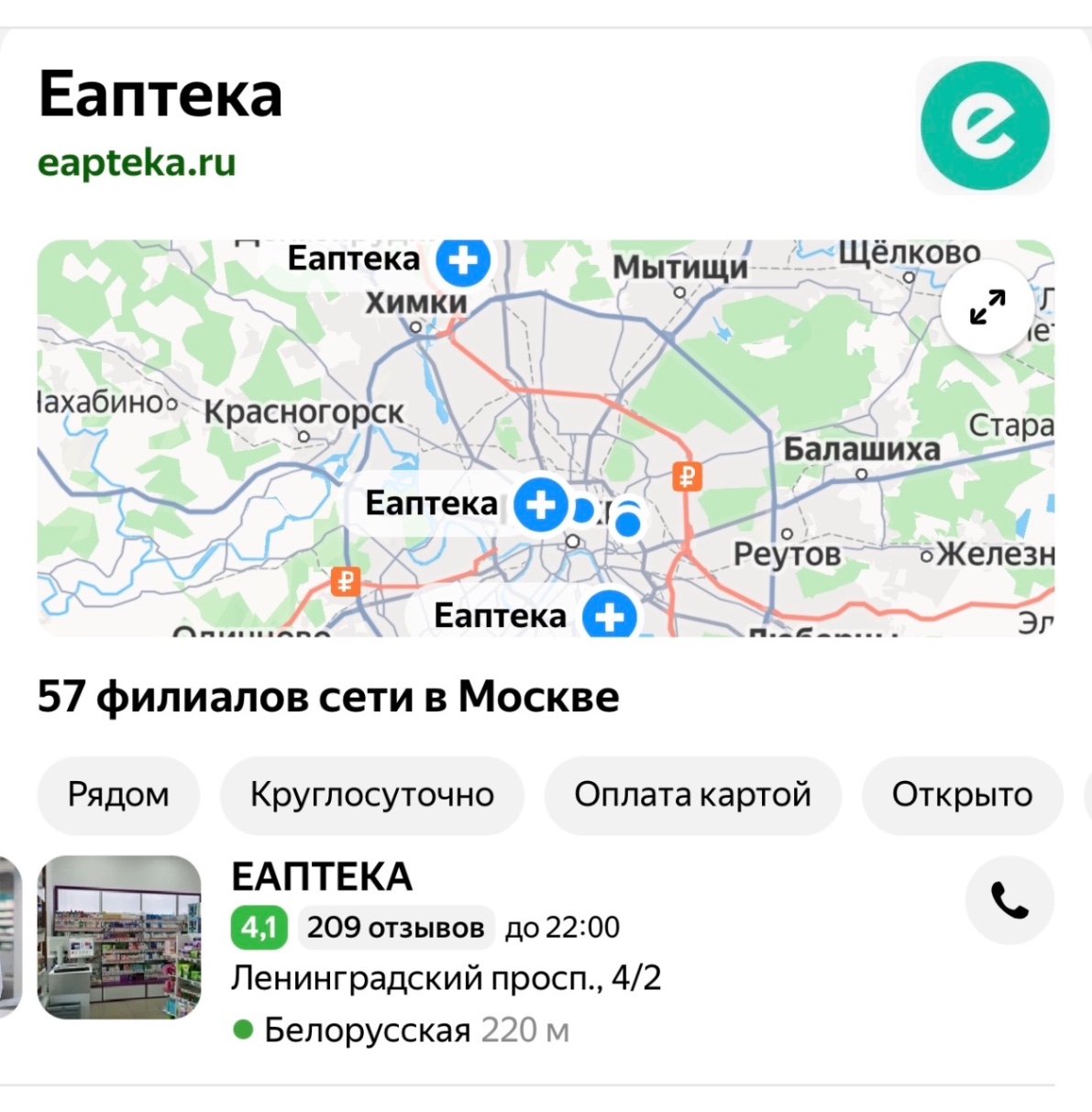View the pharmacy interior photo

click(119, 936)
